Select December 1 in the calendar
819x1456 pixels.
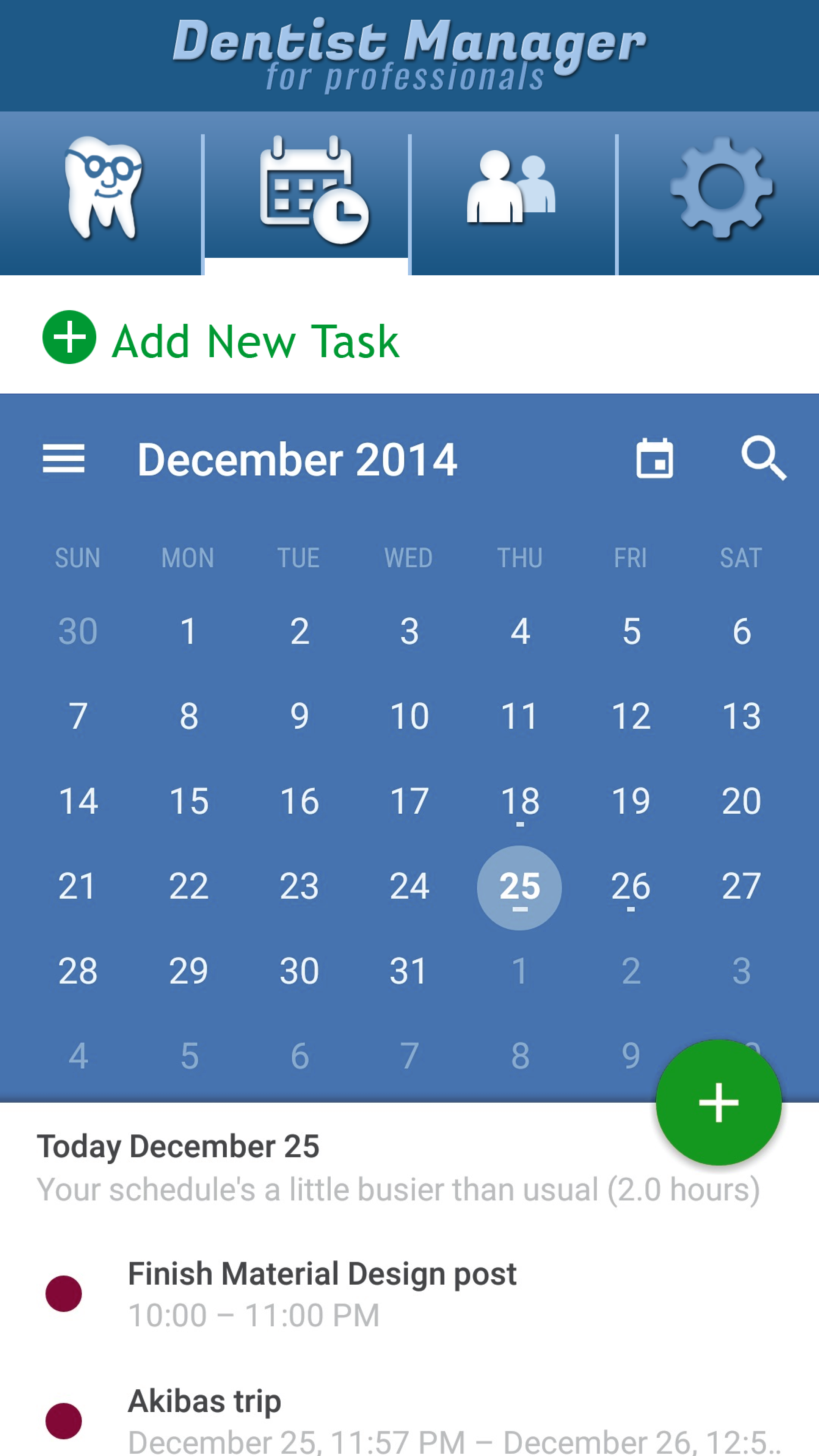coord(189,631)
